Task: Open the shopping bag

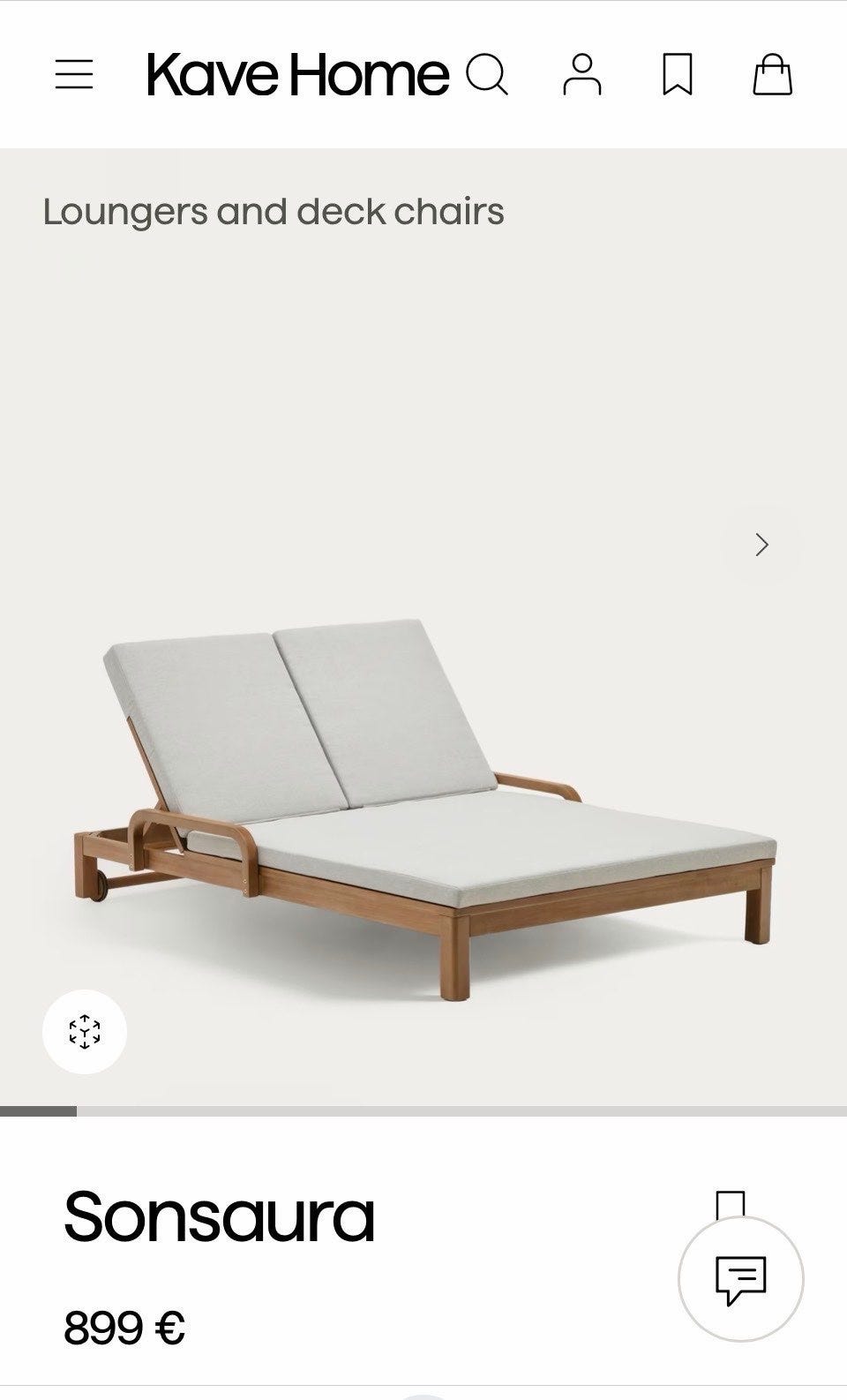Action: pyautogui.click(x=773, y=74)
